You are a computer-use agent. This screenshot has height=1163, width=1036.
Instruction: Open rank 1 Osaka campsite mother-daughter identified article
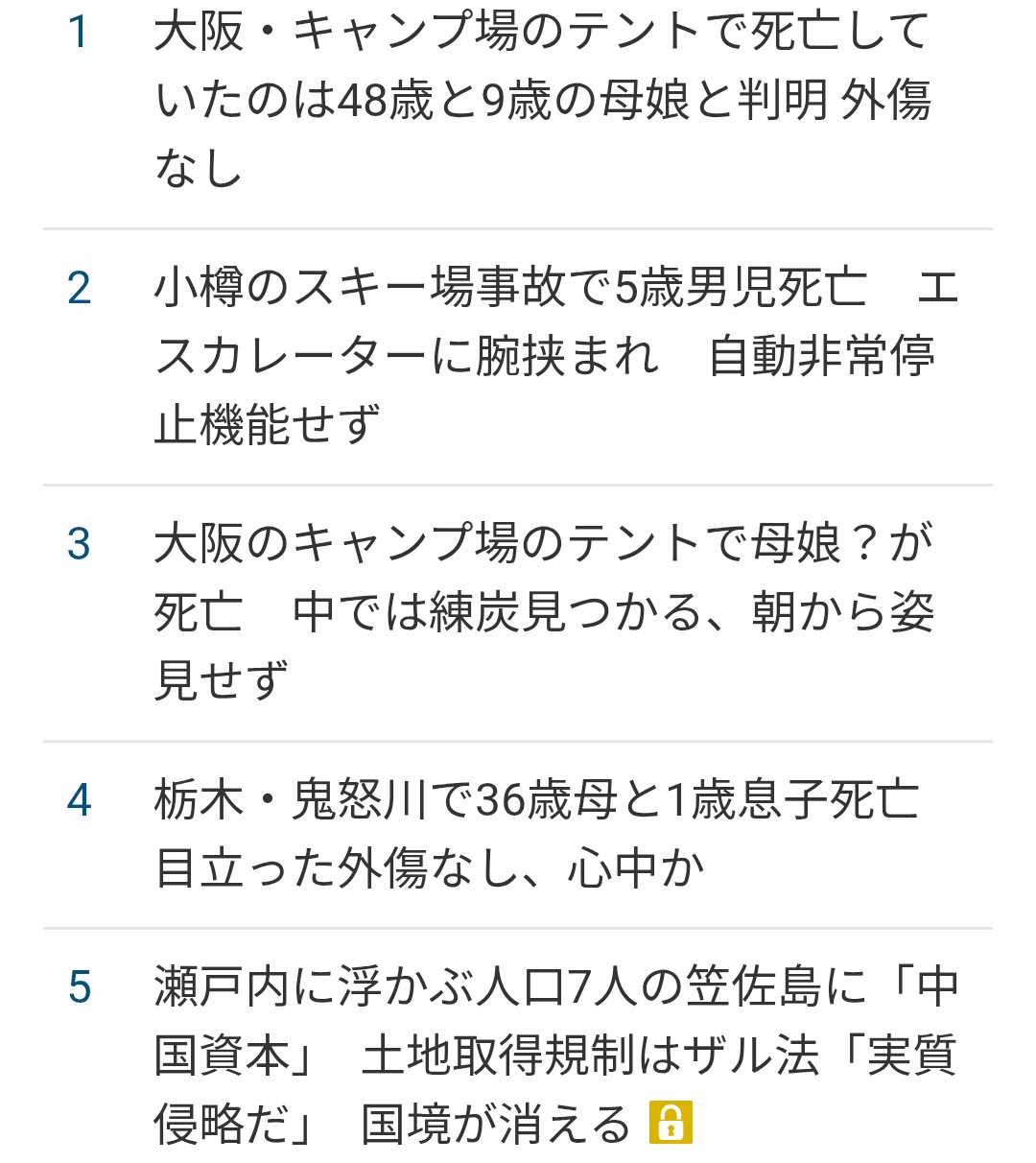pyautogui.click(x=542, y=100)
